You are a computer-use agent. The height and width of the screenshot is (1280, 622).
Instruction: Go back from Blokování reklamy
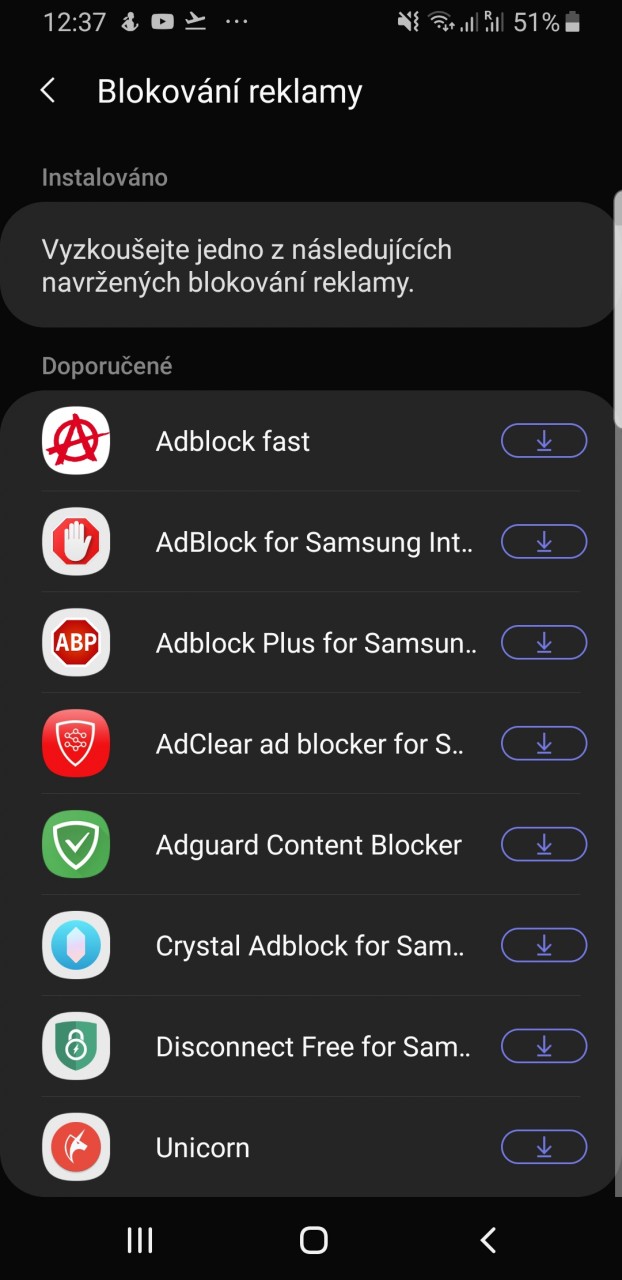tap(47, 91)
